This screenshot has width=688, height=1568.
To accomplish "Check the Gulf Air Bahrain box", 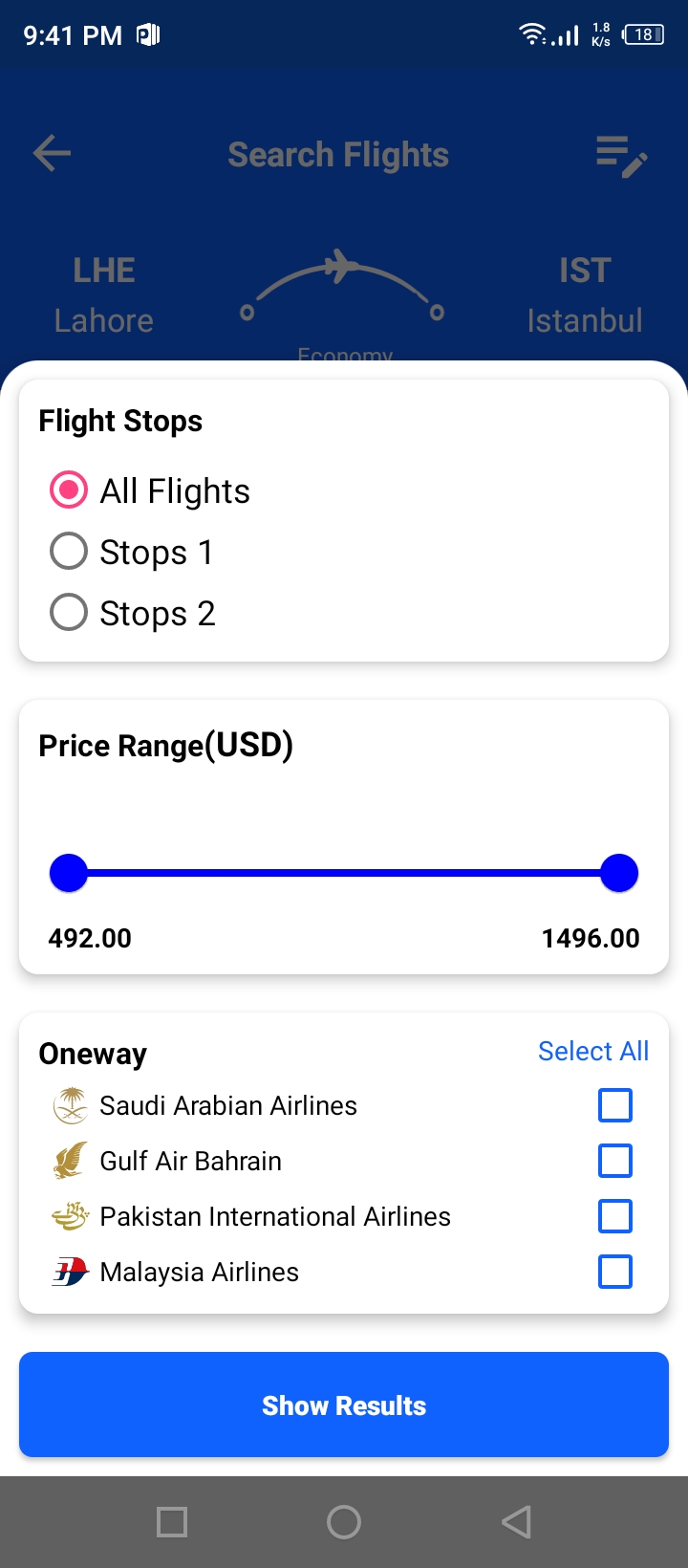I will point(615,1161).
